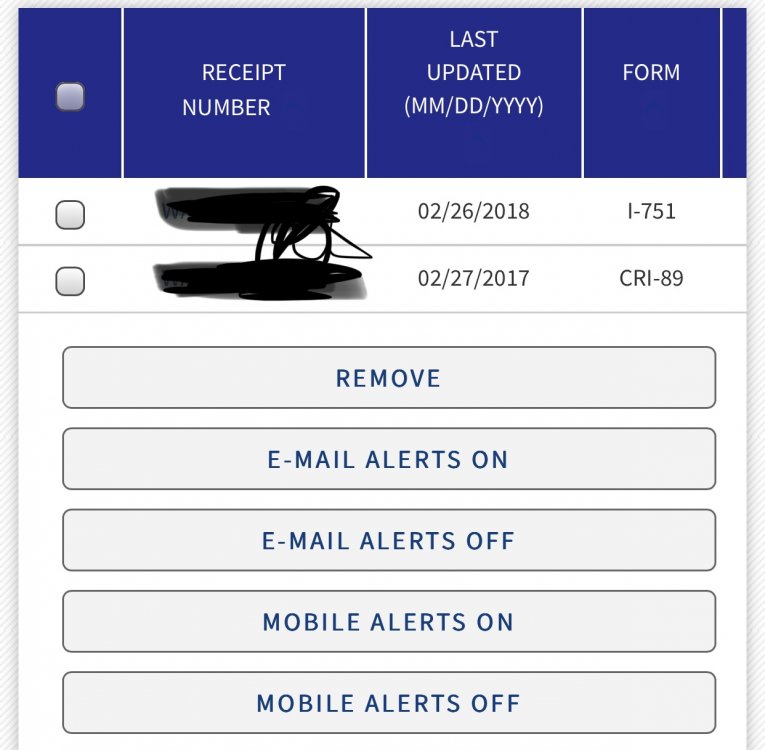Check the box for the CRI-89 case
The width and height of the screenshot is (765, 750).
pyautogui.click(x=70, y=281)
